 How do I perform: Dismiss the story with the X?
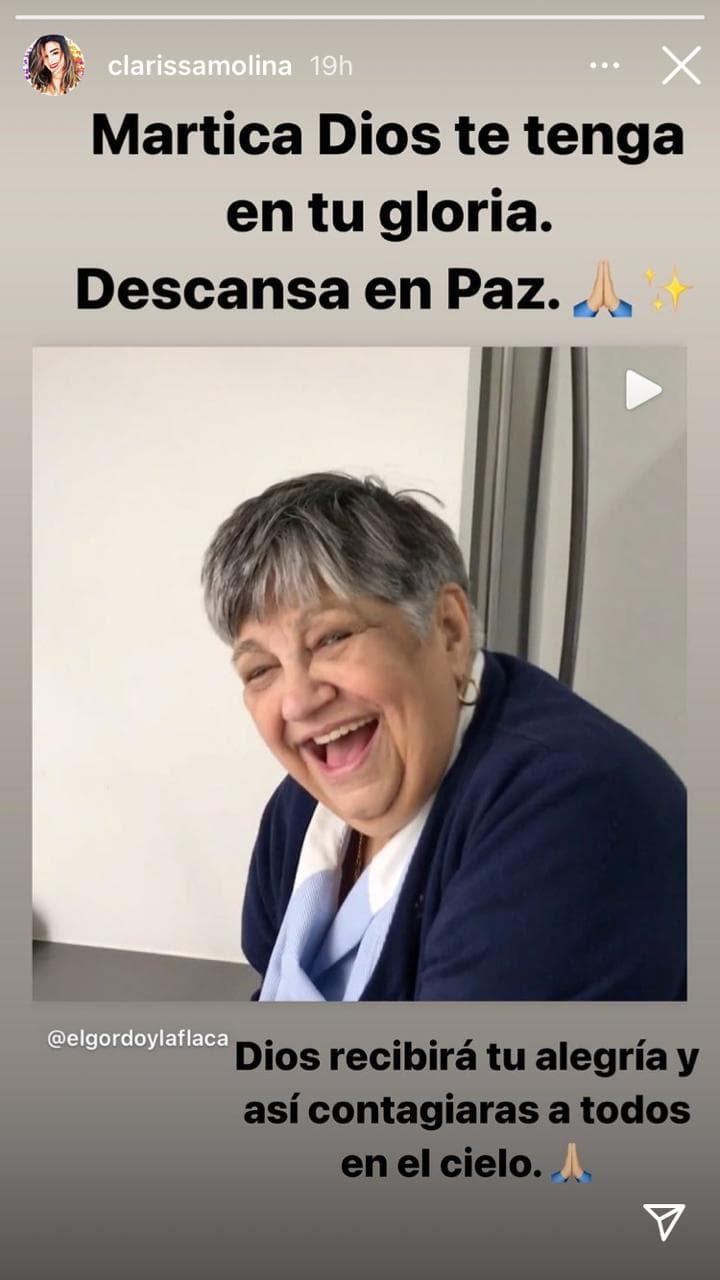[683, 63]
